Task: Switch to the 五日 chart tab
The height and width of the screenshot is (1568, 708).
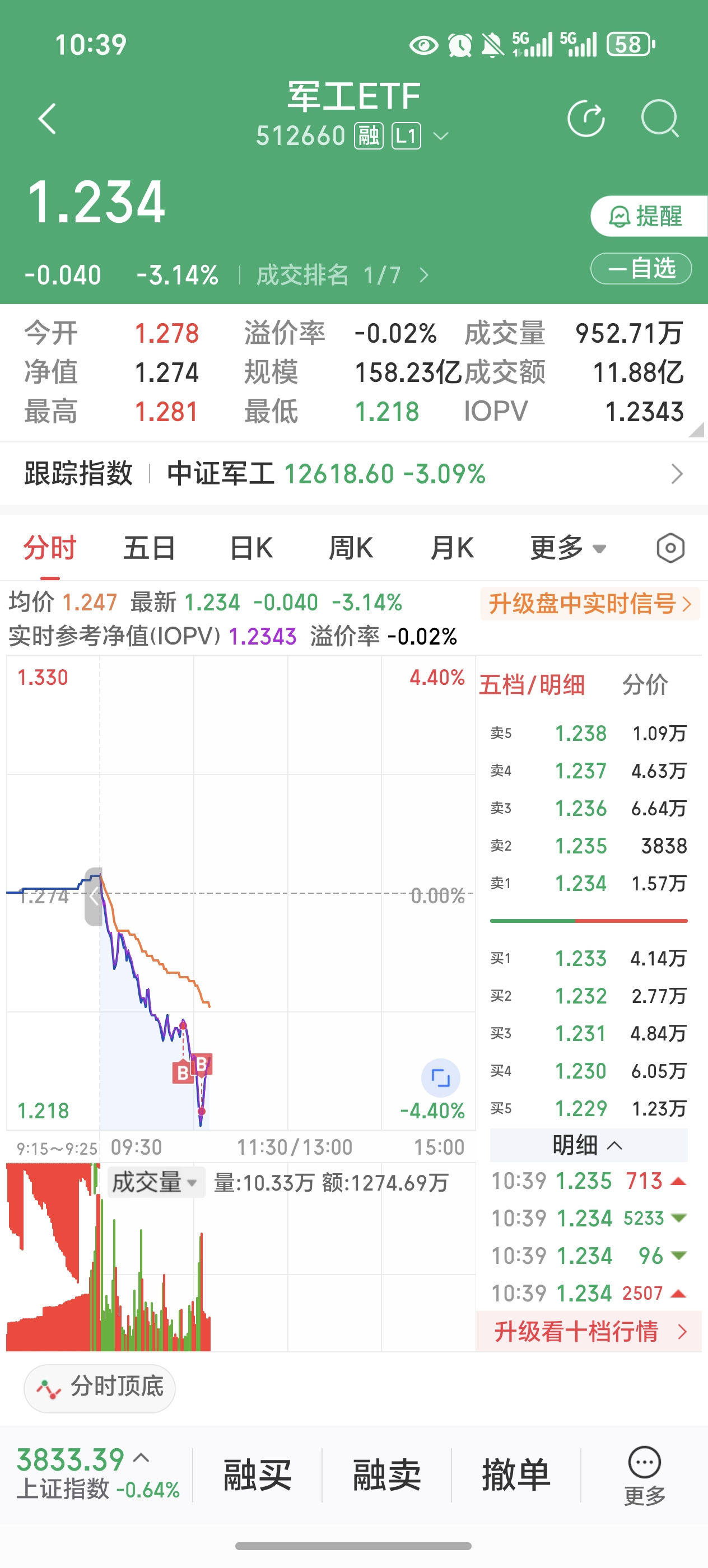Action: (149, 548)
